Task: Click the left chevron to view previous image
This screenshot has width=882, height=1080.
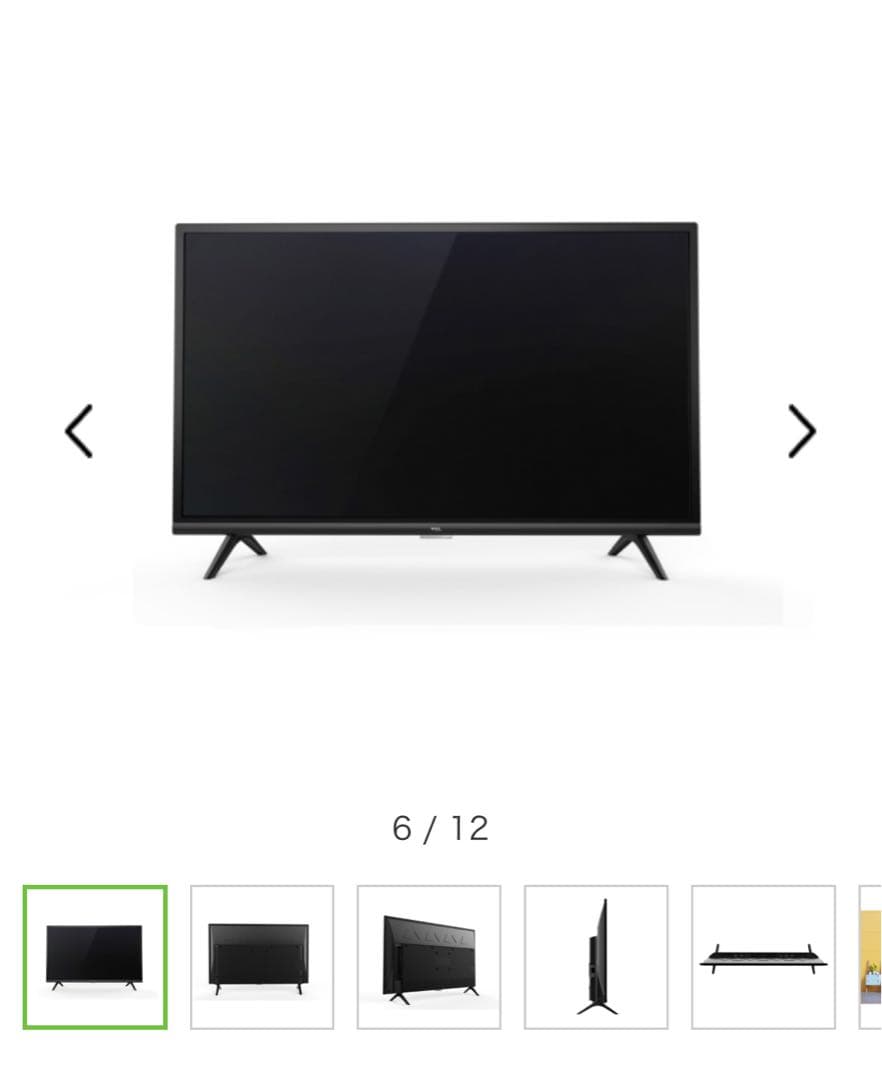Action: tap(80, 430)
